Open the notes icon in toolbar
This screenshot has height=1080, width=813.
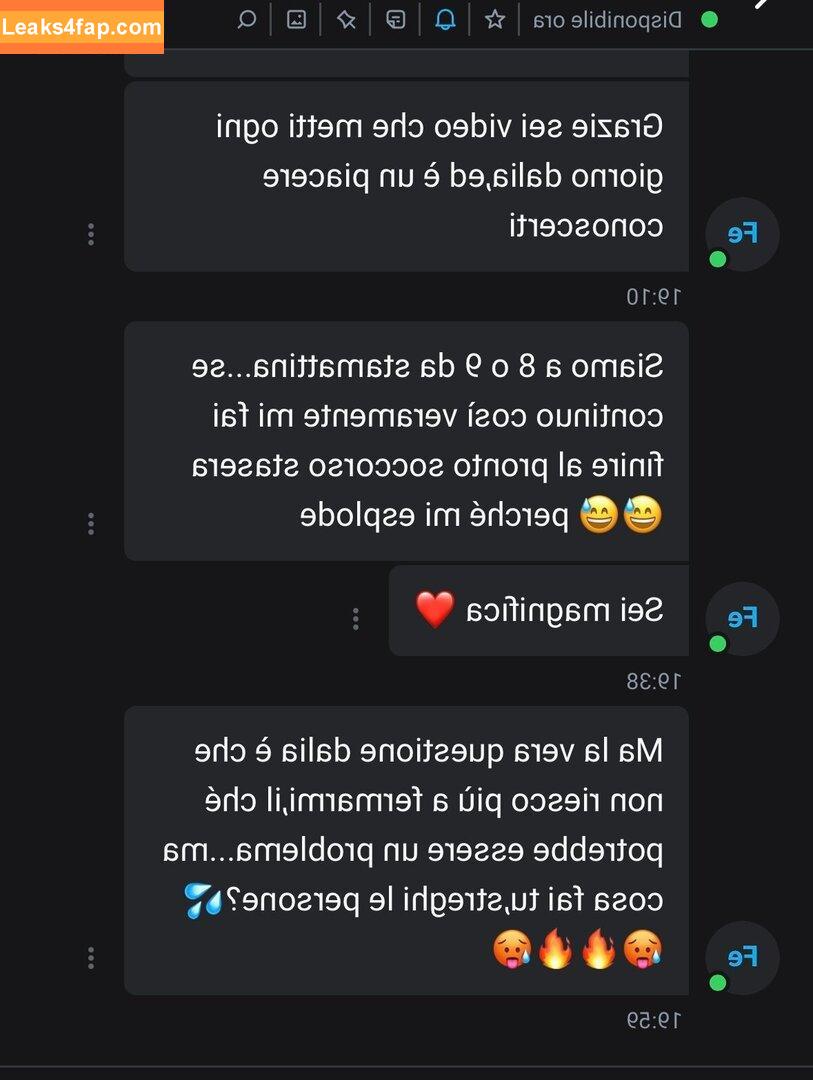click(x=396, y=19)
